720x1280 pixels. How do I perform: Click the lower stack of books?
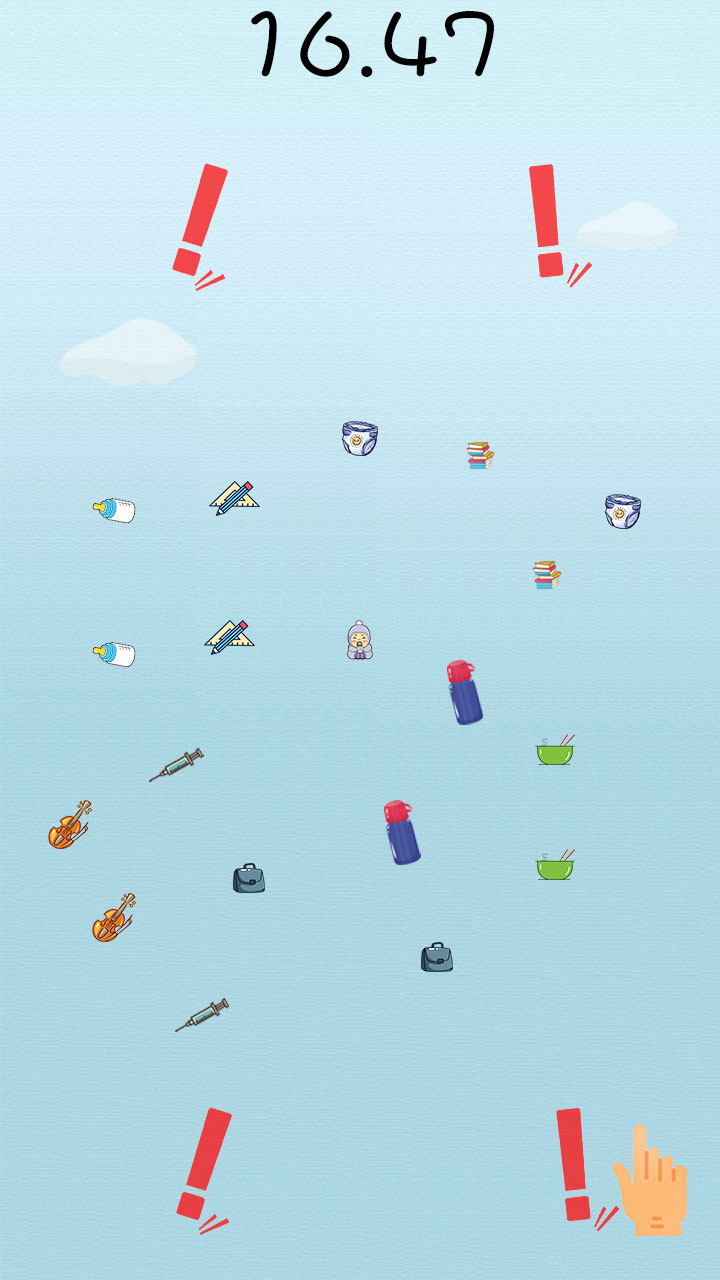click(x=548, y=575)
